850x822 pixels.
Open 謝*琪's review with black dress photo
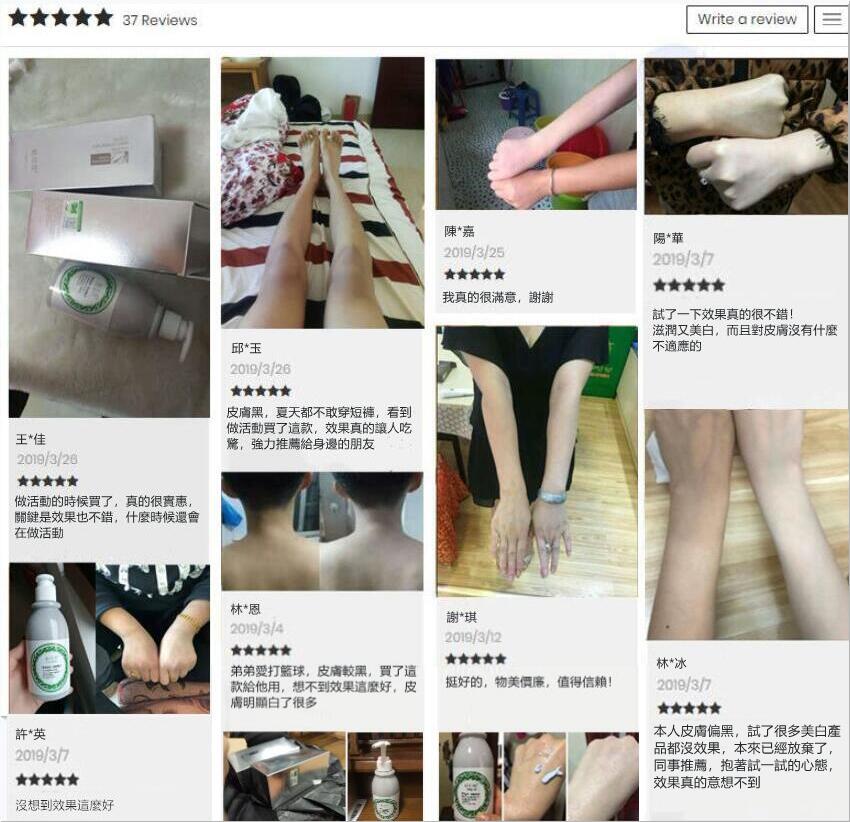[x=537, y=460]
